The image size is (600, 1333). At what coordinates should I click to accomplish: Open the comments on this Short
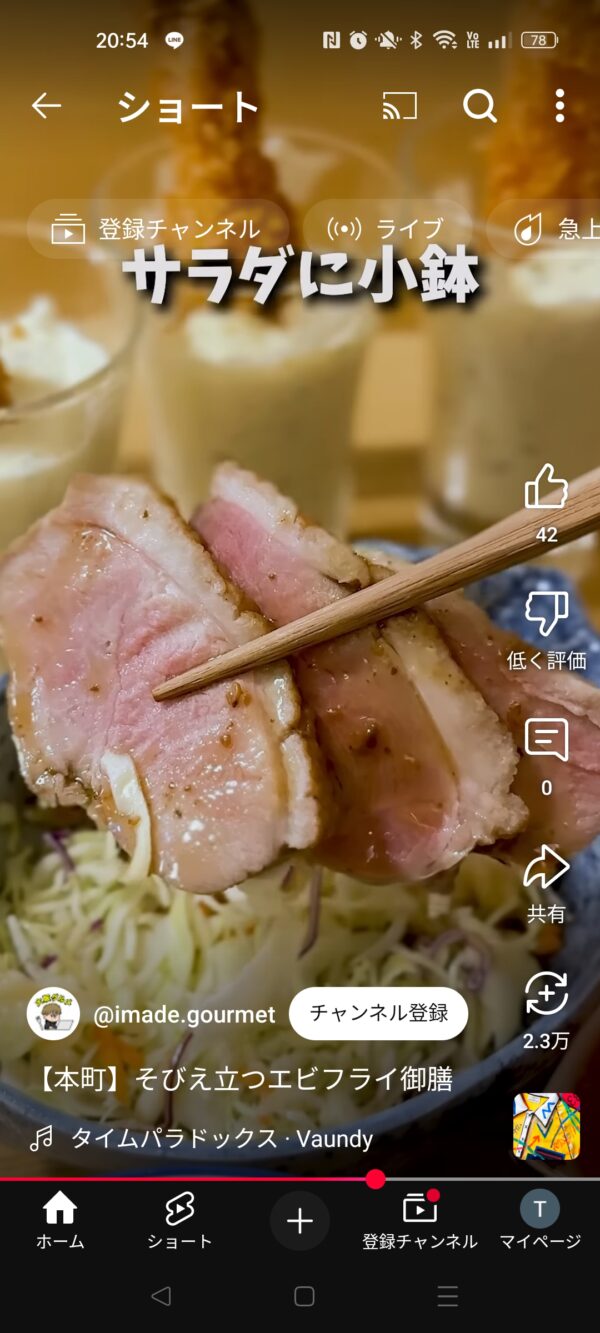[546, 741]
